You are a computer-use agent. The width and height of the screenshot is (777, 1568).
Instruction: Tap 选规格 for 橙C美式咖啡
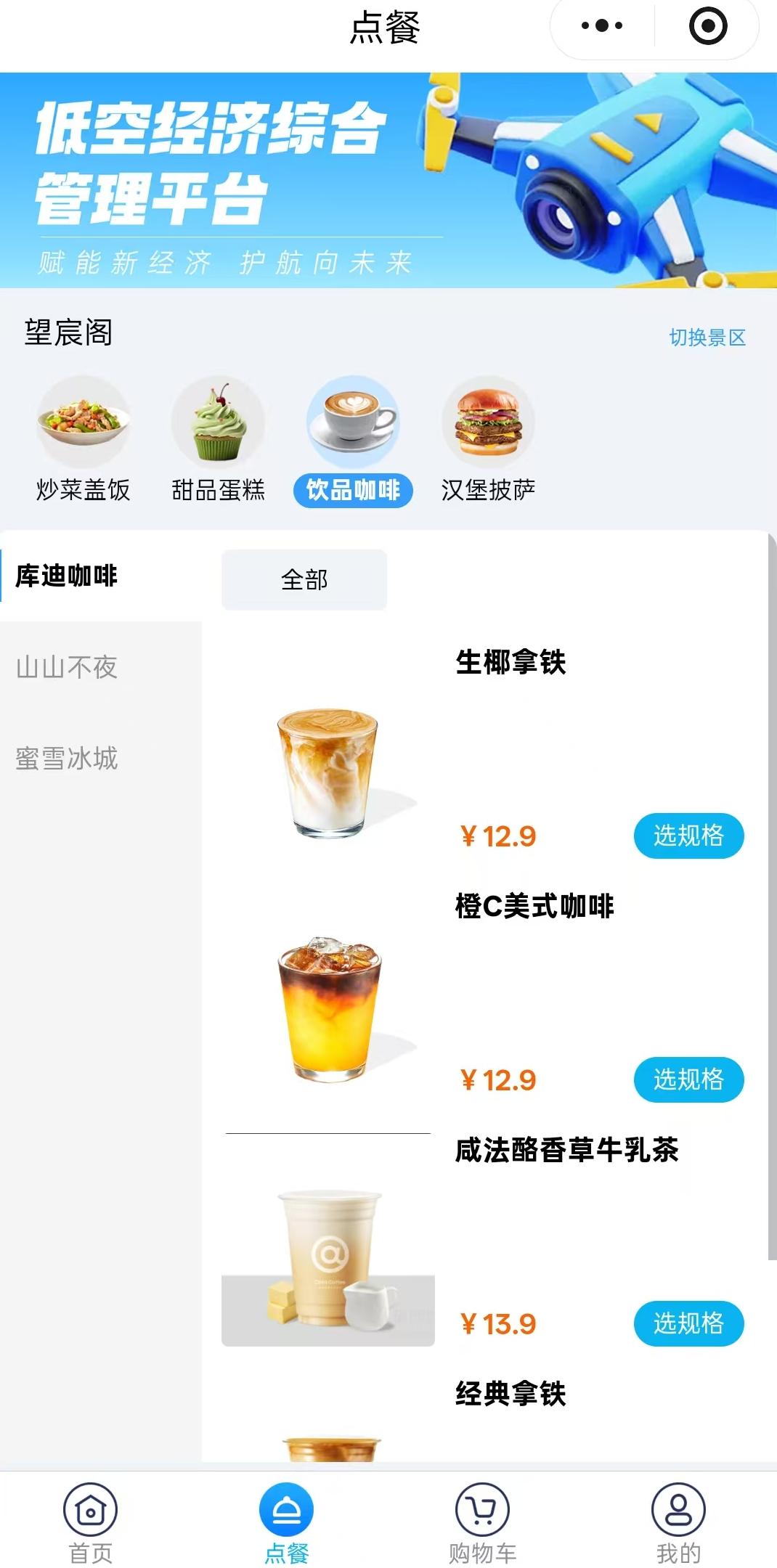[688, 1079]
